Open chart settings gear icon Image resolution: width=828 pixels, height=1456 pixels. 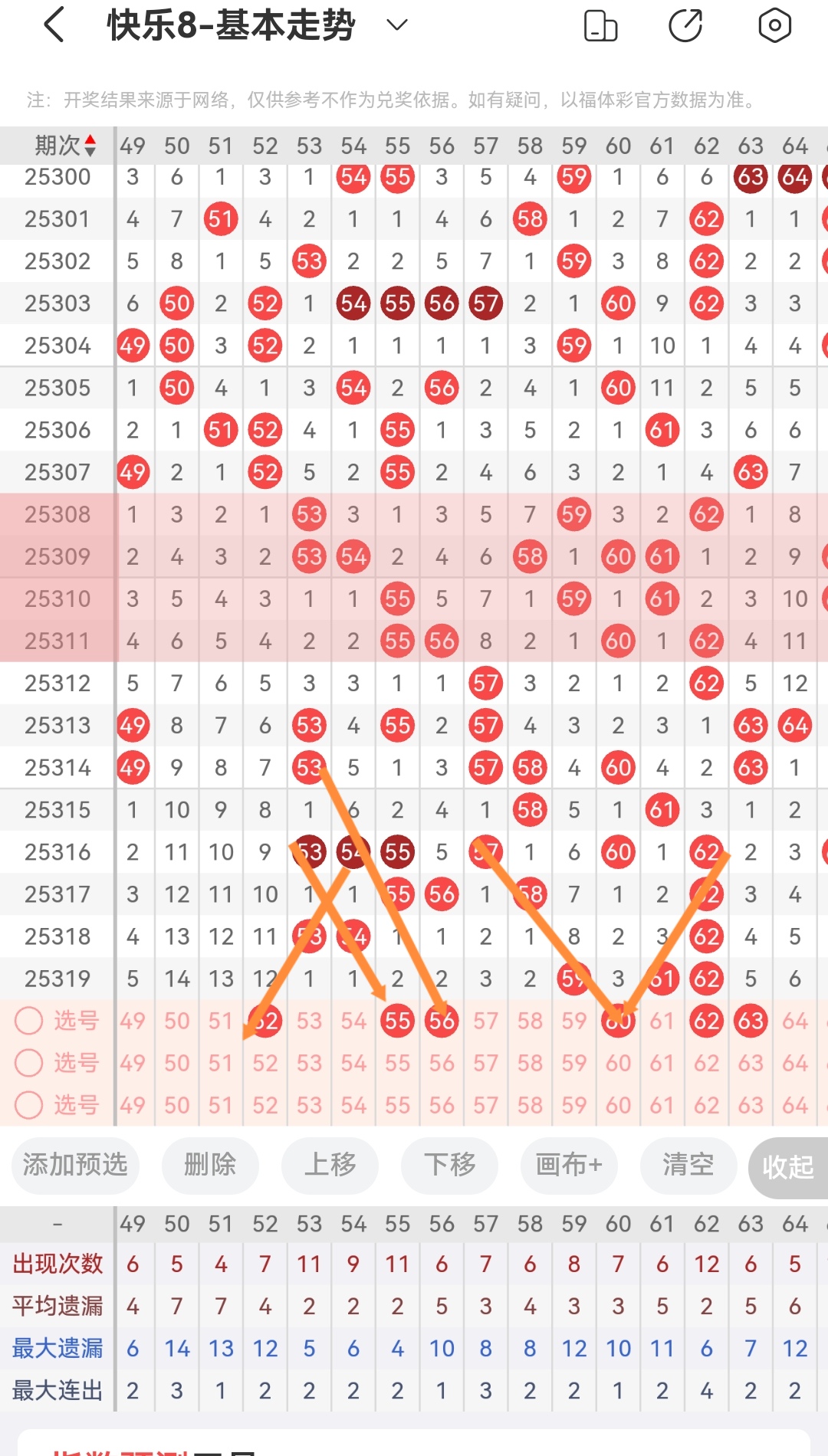pyautogui.click(x=774, y=25)
